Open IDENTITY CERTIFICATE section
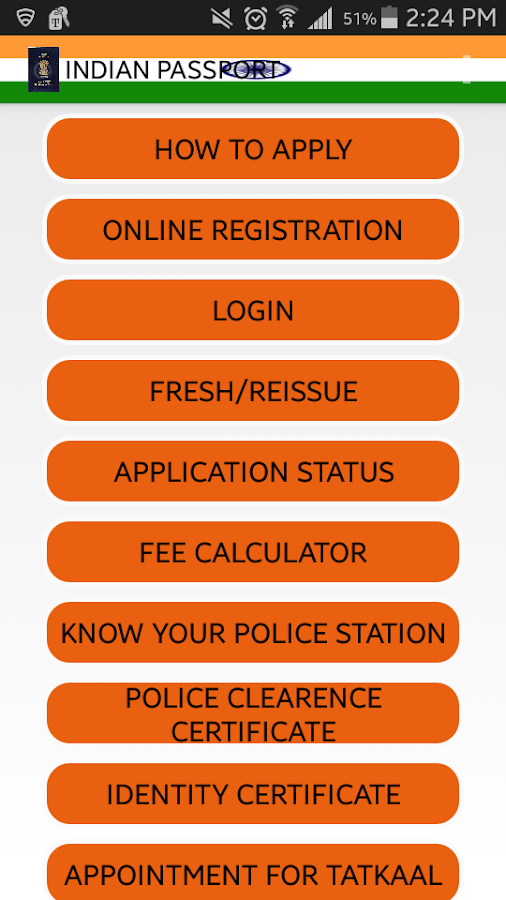The height and width of the screenshot is (900, 506). (x=253, y=794)
